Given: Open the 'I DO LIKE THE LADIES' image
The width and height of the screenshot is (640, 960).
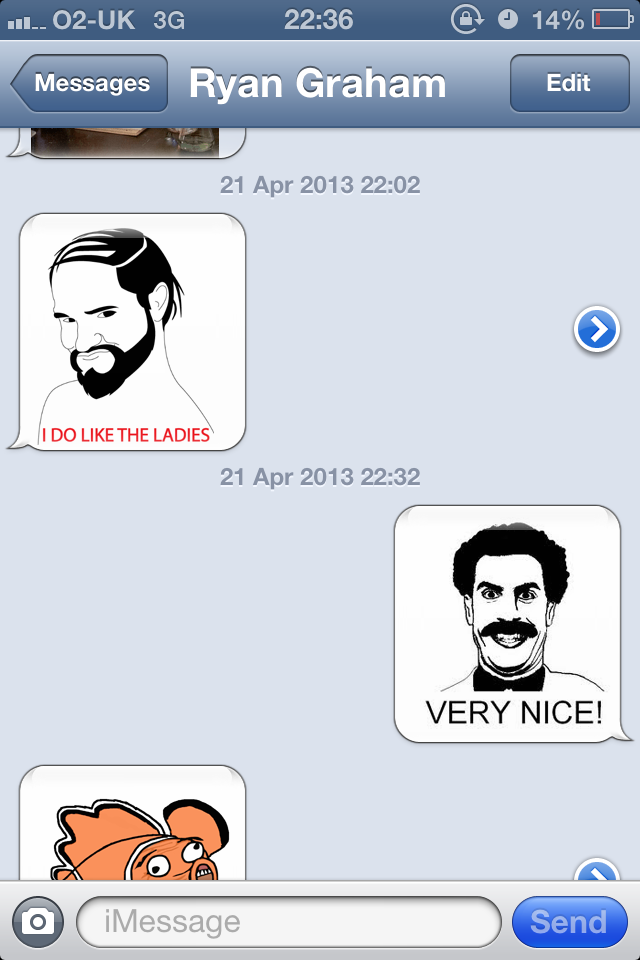Looking at the screenshot, I should point(132,331).
